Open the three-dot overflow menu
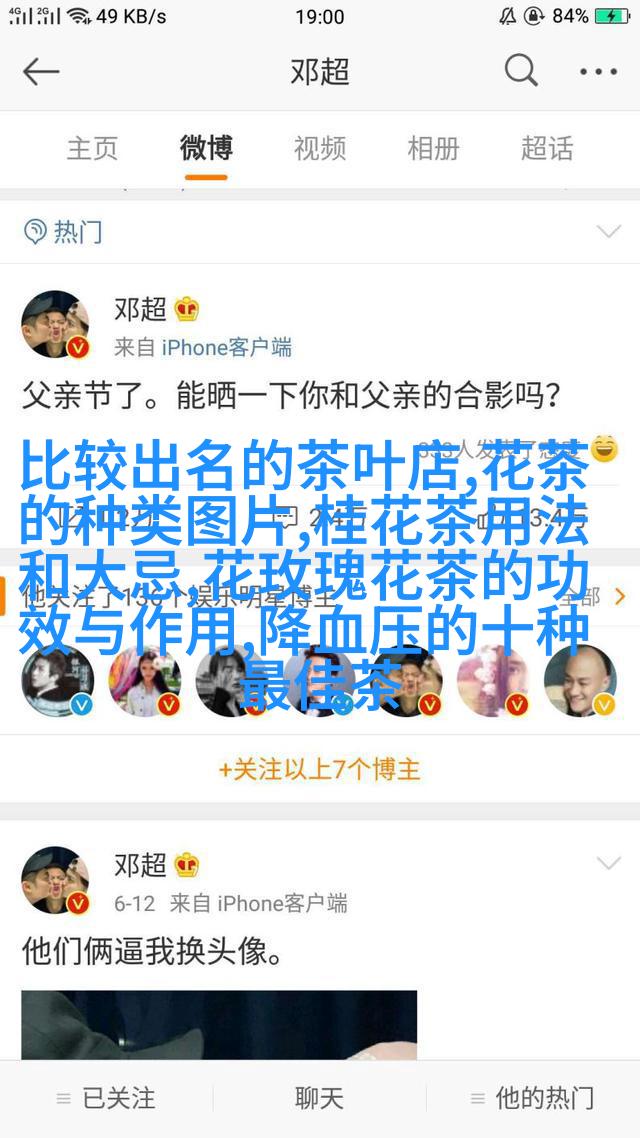 tap(599, 71)
